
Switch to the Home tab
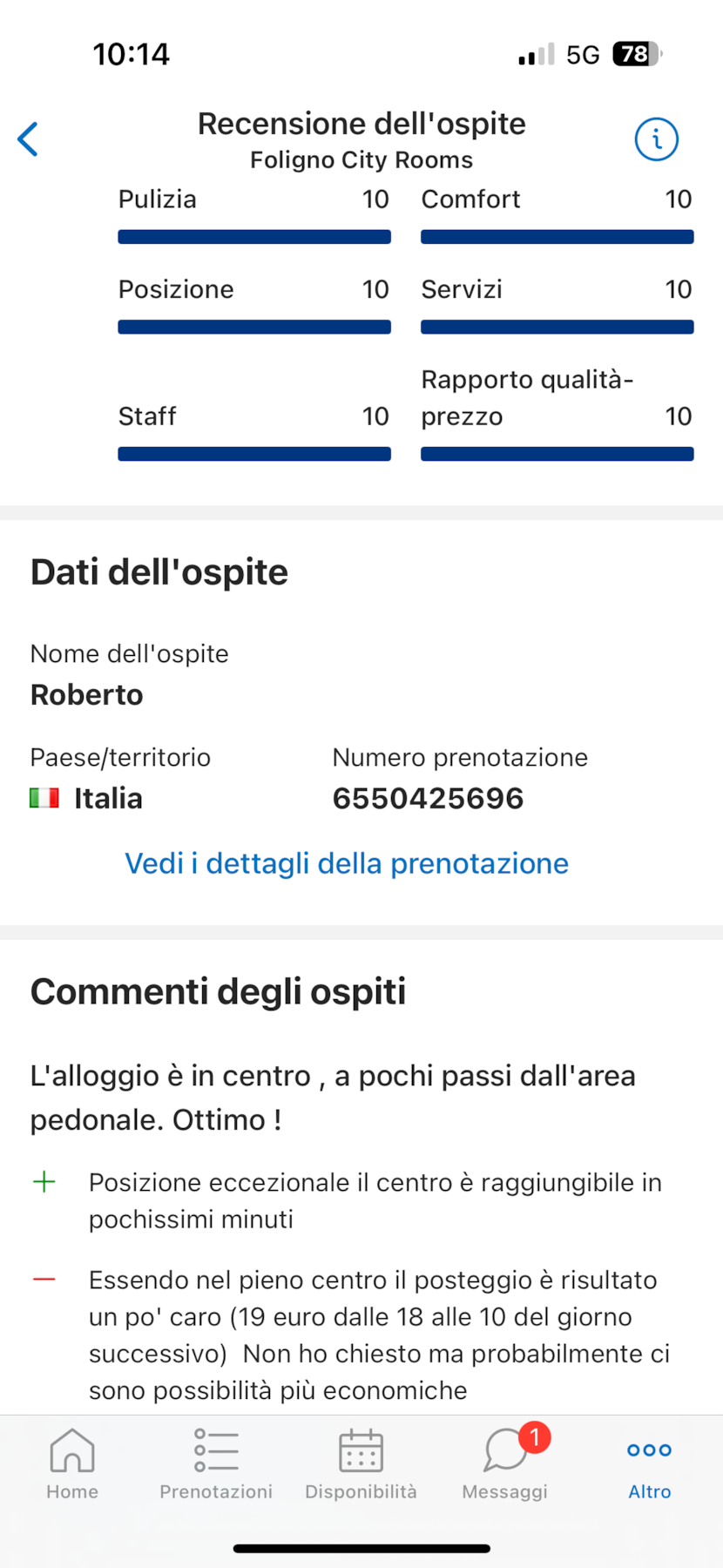72,1465
